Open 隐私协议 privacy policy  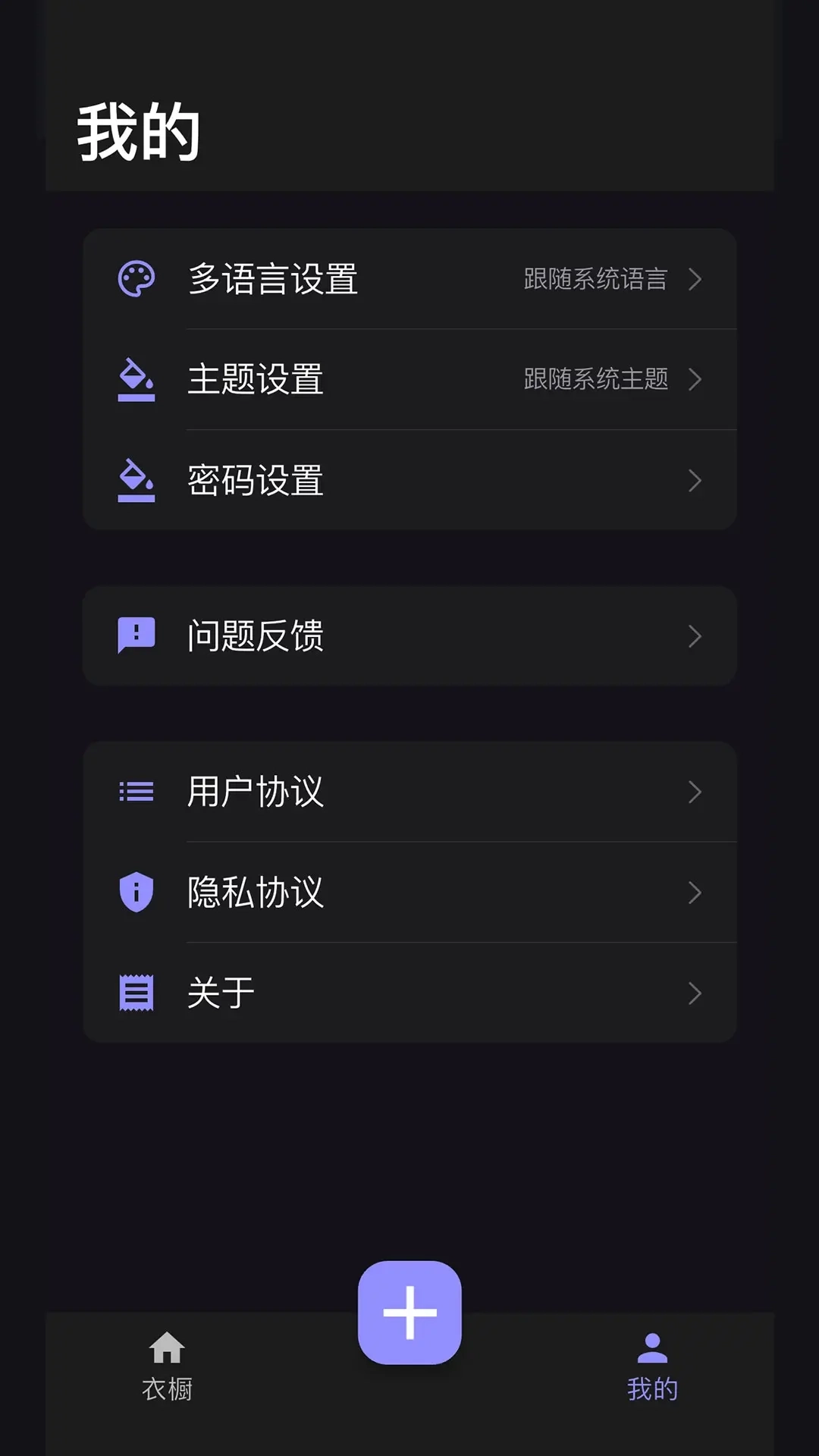coord(409,893)
